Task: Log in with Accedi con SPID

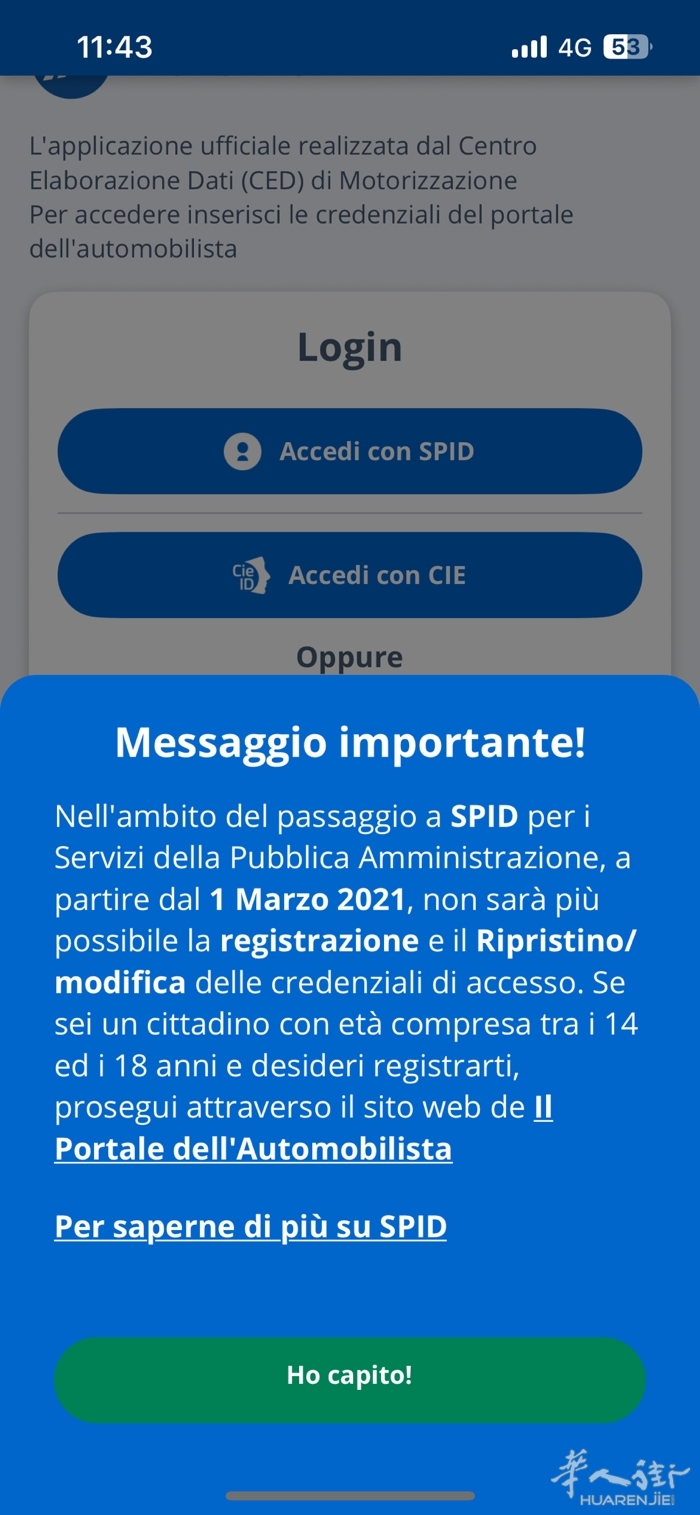Action: (x=349, y=451)
